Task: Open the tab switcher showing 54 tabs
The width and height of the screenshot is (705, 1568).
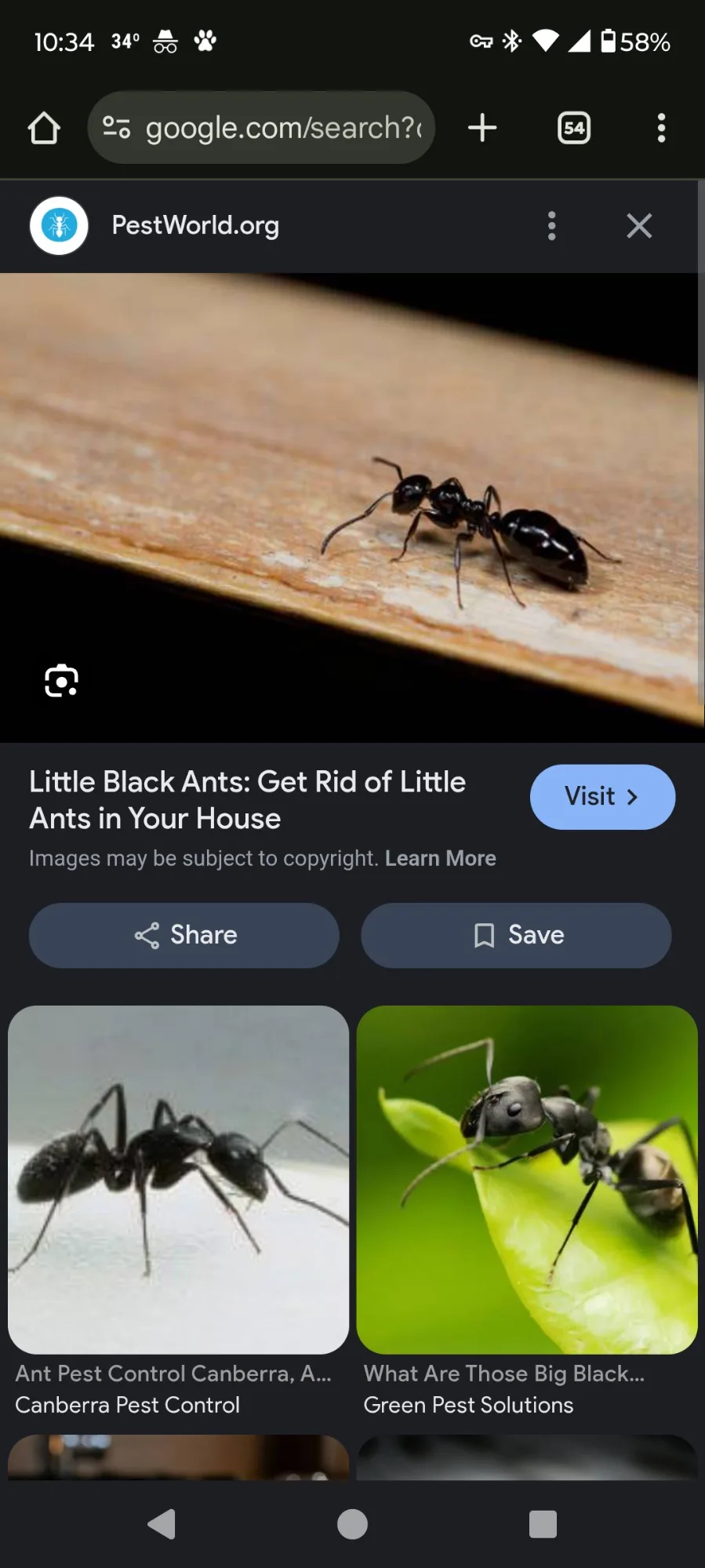Action: coord(573,128)
